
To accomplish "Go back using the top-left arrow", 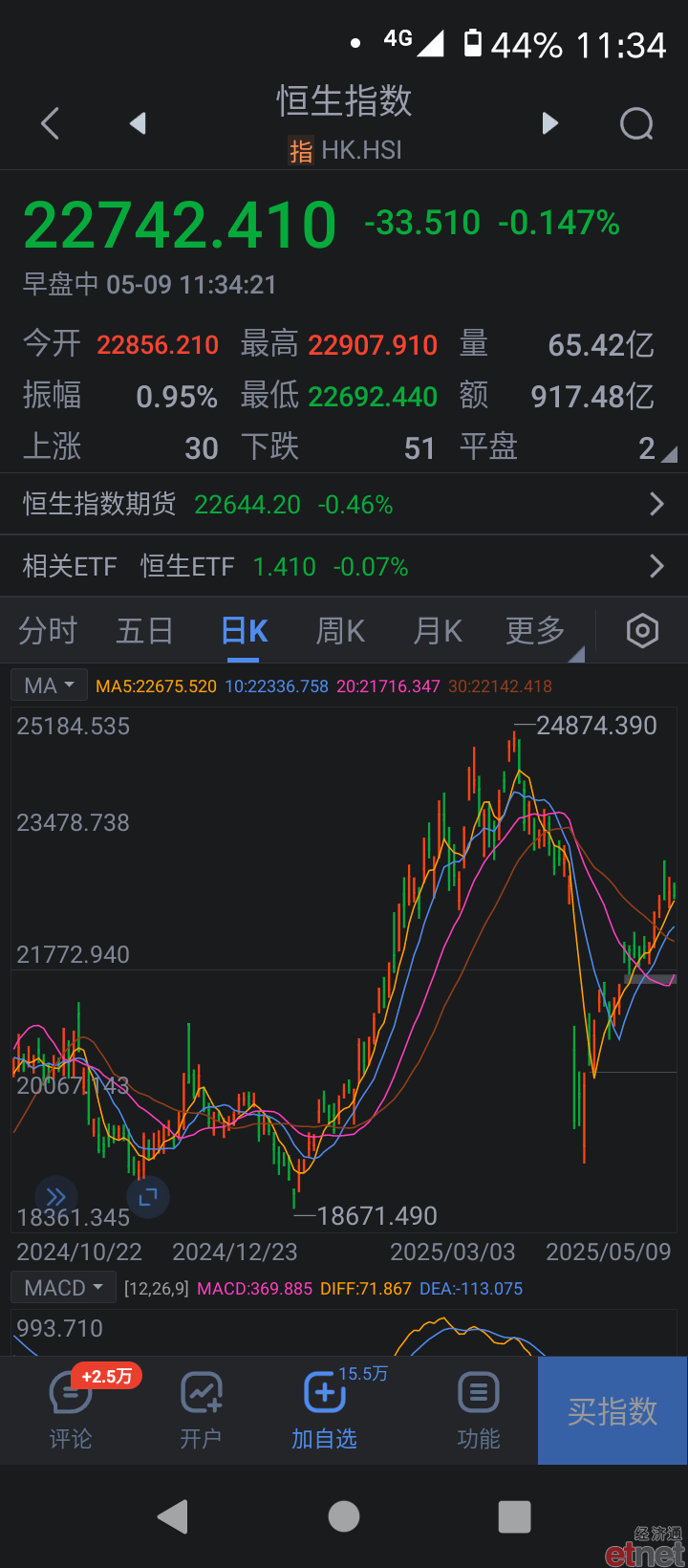I will pos(51,123).
